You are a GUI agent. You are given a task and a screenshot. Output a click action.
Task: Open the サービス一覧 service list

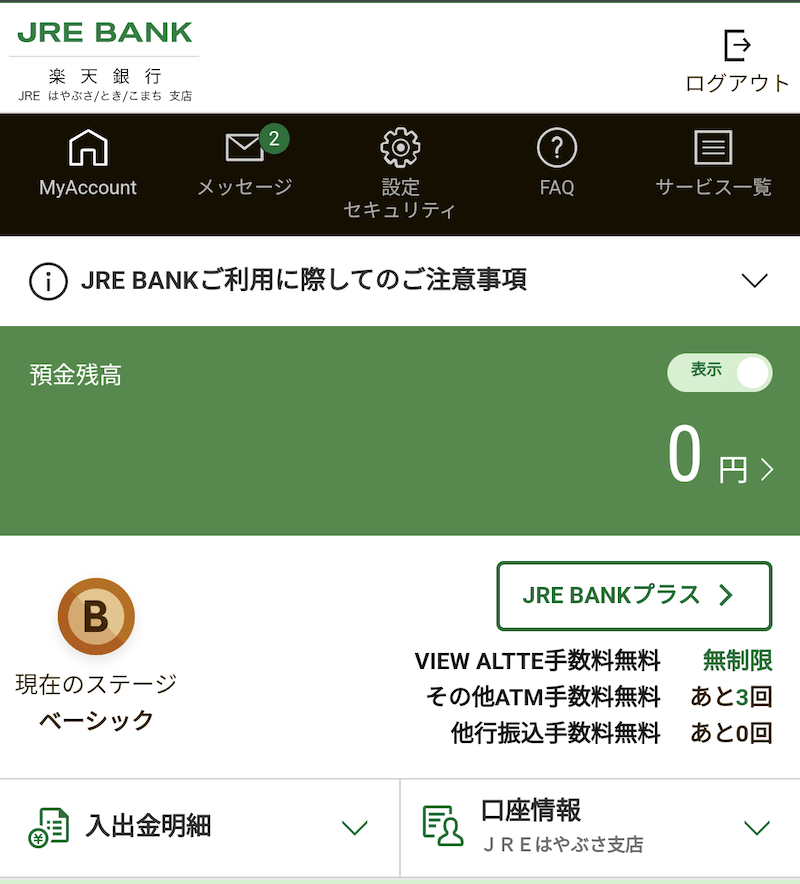[713, 163]
